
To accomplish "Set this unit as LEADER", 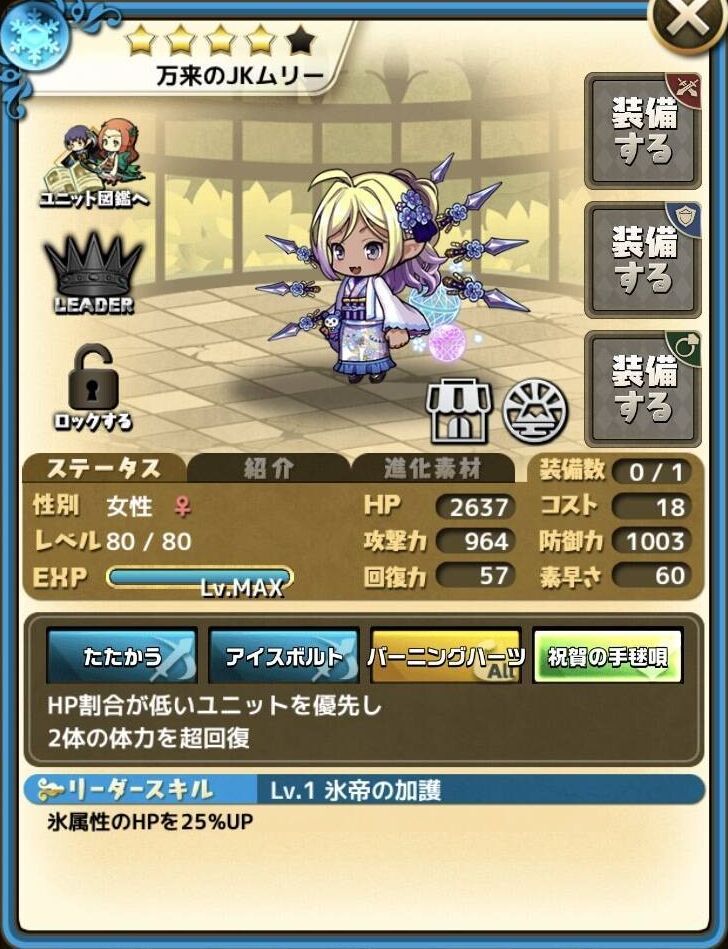I will pos(93,272).
